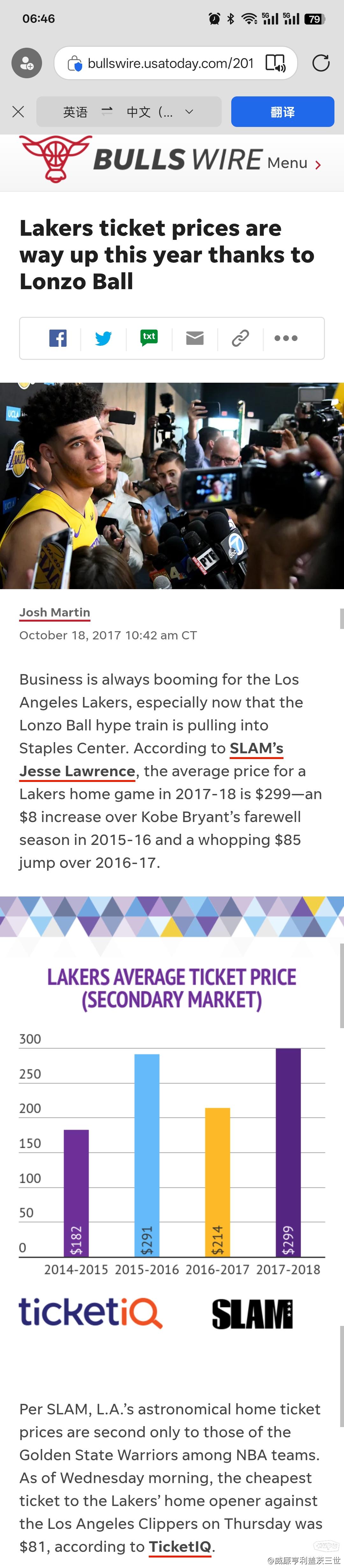Open author Josh Martin's page

click(55, 612)
